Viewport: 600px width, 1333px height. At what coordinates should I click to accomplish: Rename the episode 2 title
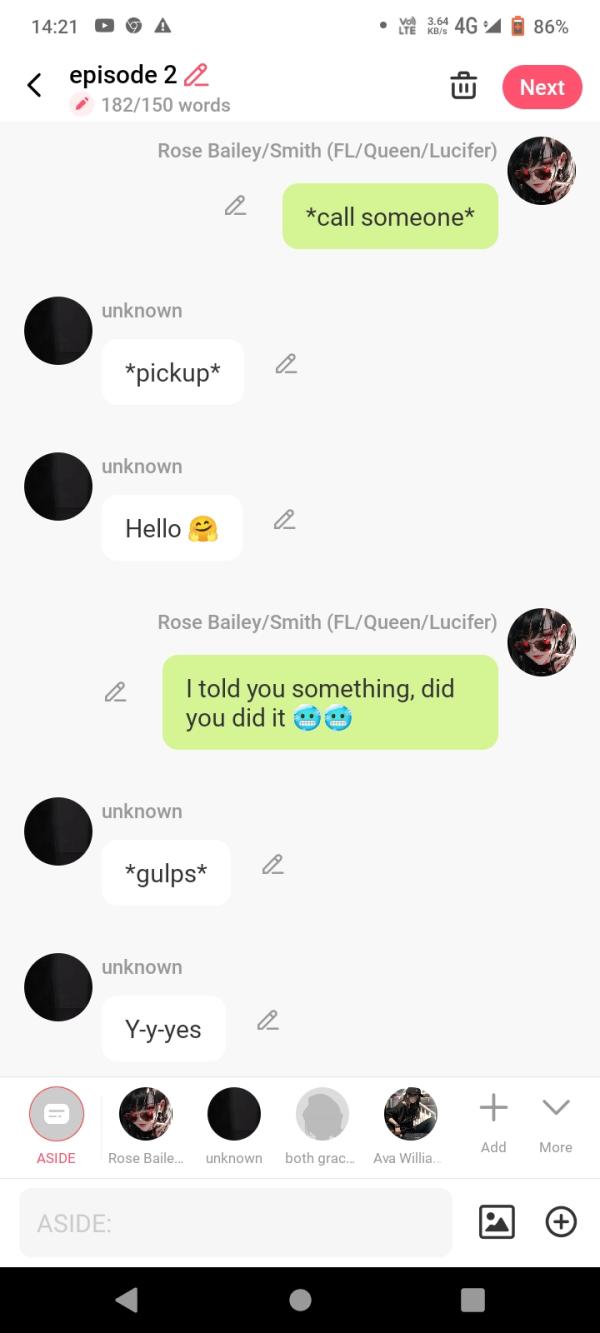196,75
